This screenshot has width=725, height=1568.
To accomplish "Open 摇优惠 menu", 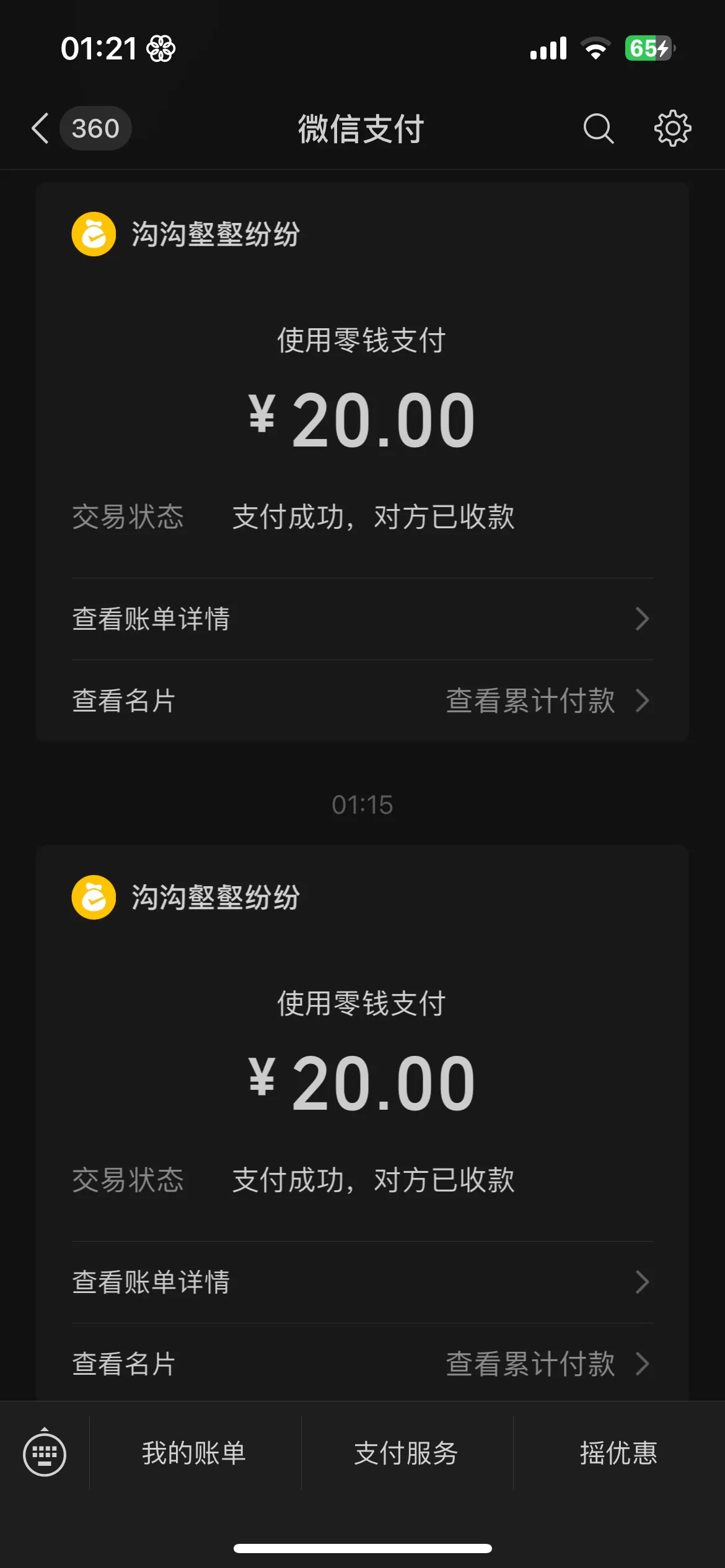I will coord(618,1453).
